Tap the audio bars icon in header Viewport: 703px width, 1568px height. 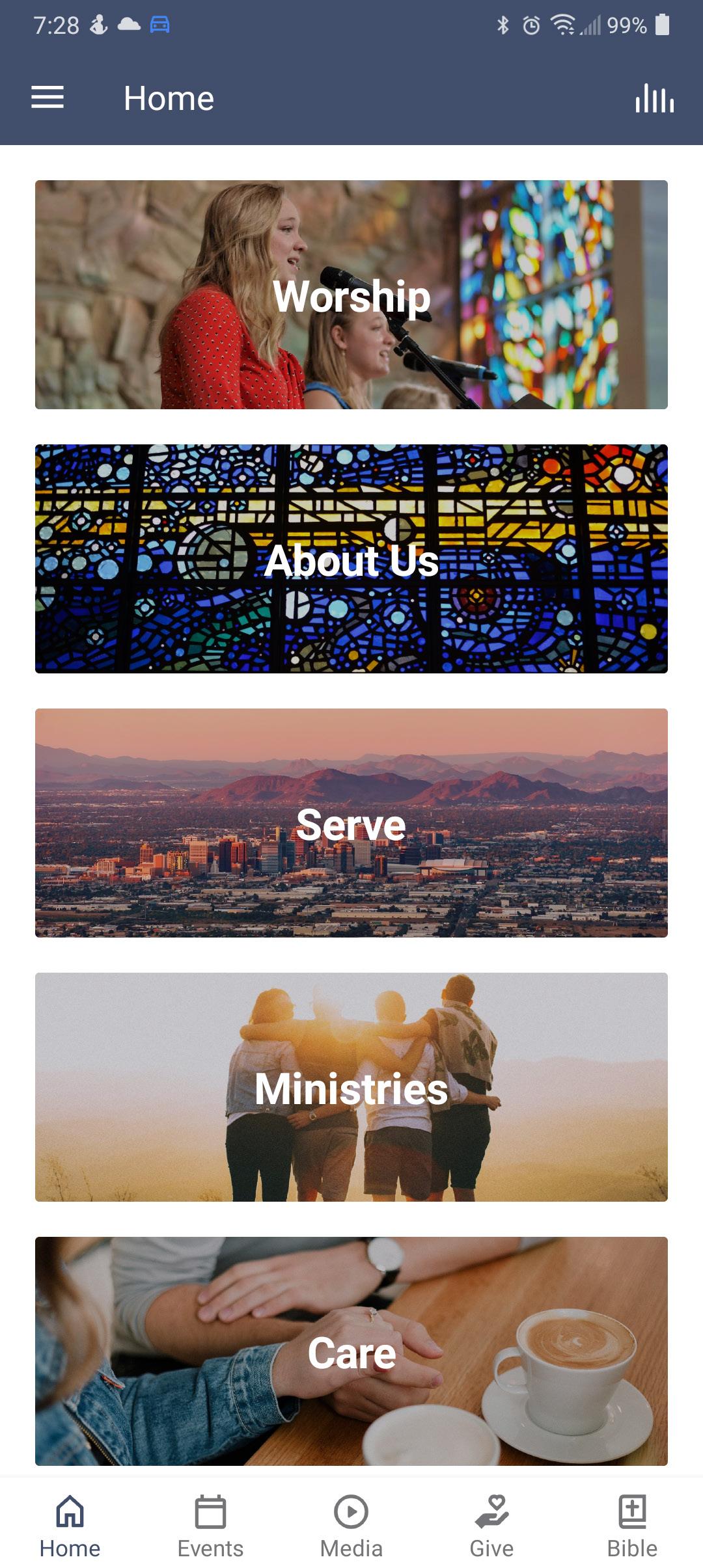(654, 98)
